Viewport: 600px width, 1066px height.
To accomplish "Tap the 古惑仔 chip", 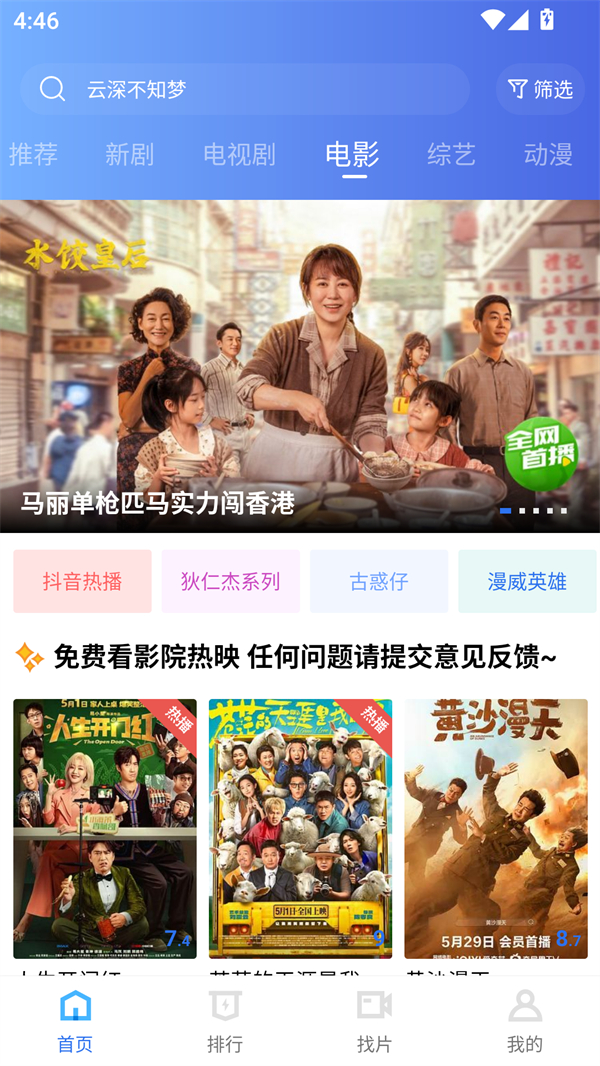I will pos(379,581).
